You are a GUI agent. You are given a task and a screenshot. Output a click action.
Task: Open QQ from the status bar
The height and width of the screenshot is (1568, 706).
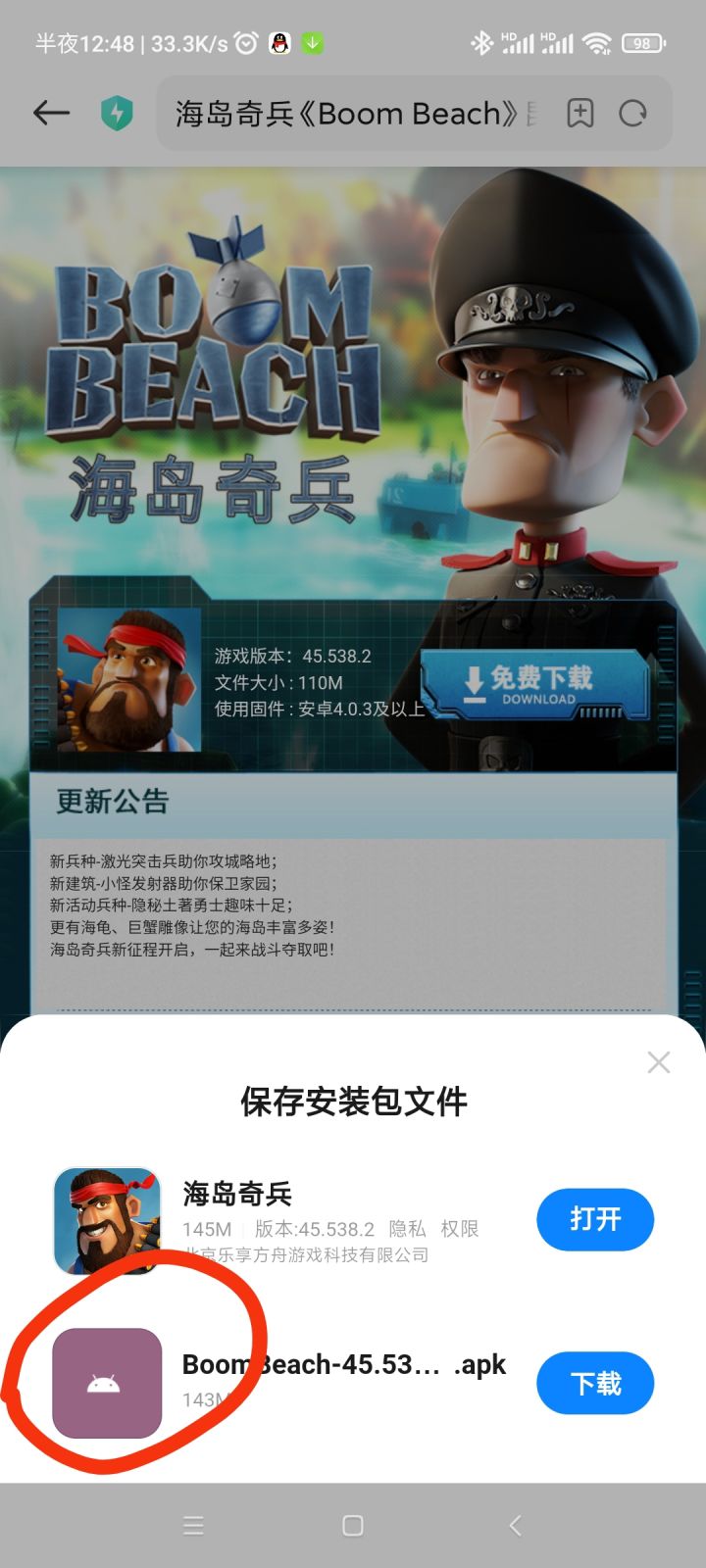point(279,43)
